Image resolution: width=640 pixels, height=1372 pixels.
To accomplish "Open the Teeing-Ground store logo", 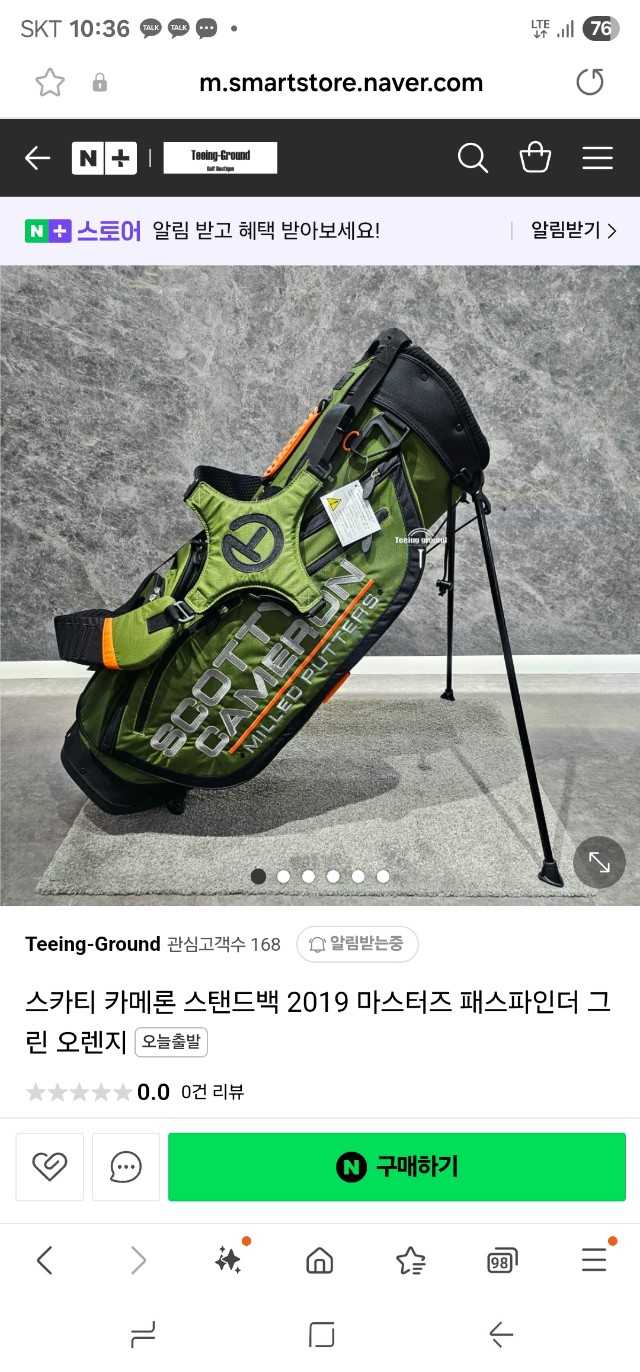I will tap(220, 158).
